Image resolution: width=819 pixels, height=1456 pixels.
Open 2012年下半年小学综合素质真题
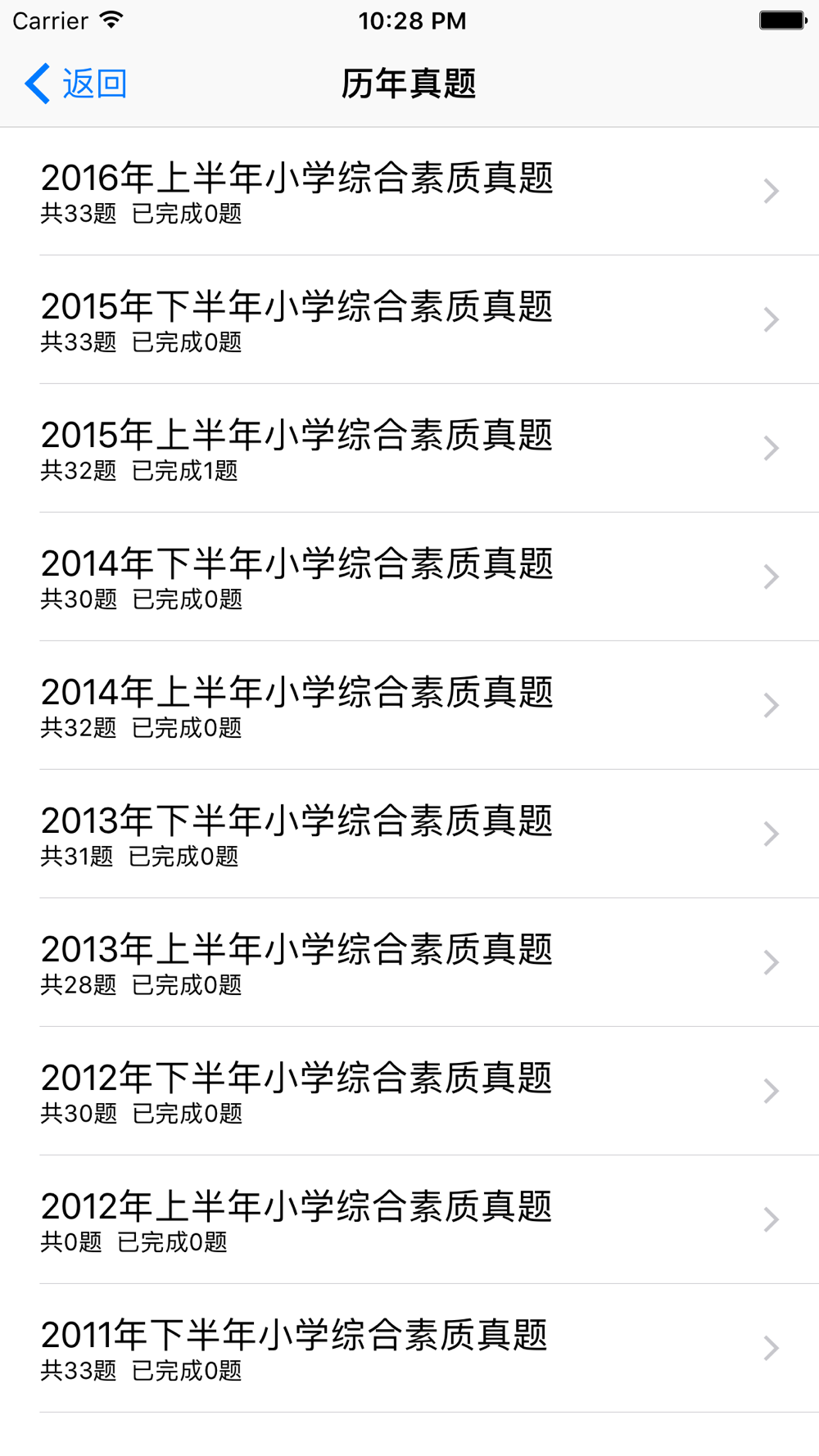coord(409,1092)
